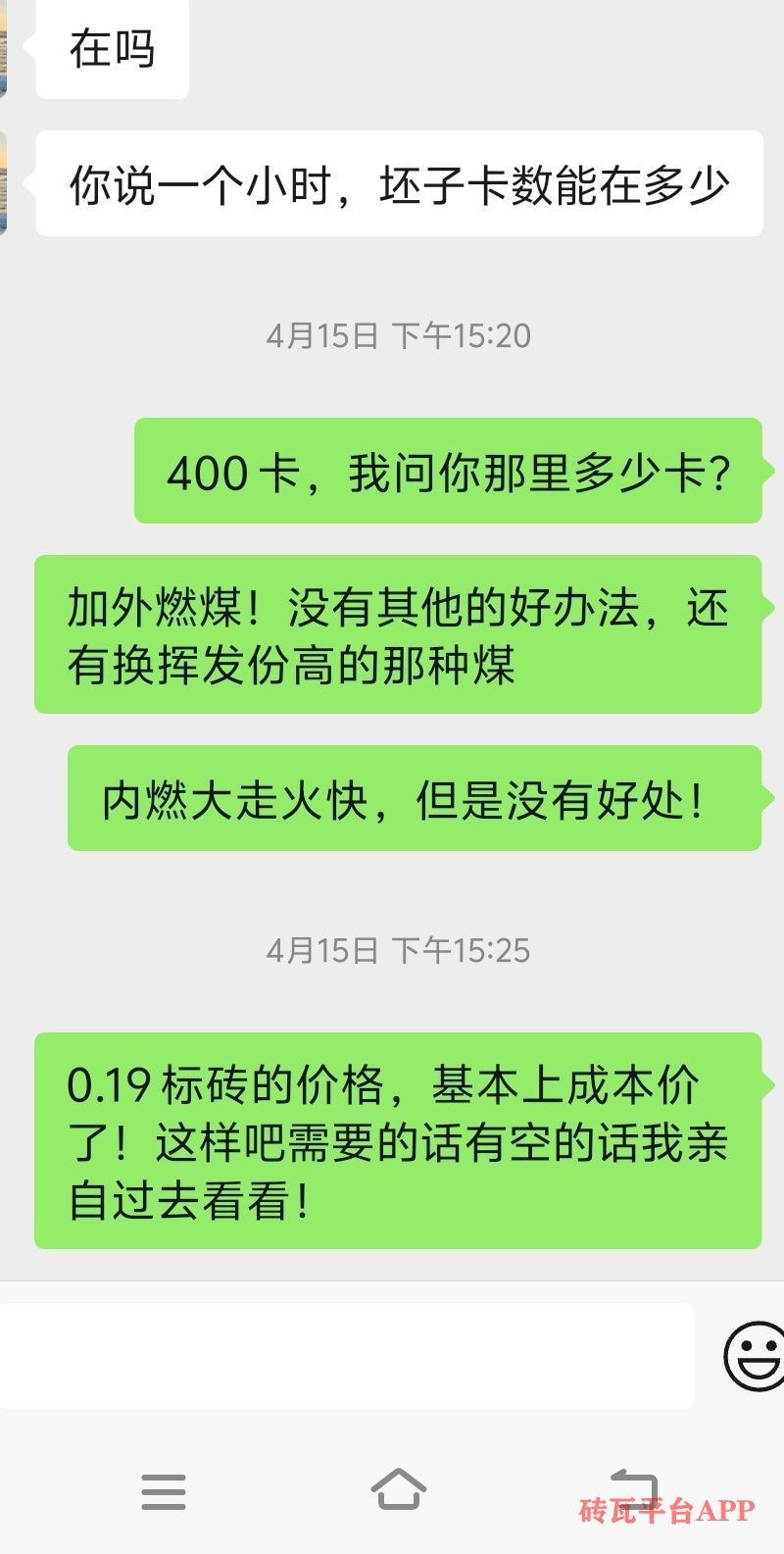Go to the phone home screen
Image resolution: width=784 pixels, height=1554 pixels.
coord(399,1489)
